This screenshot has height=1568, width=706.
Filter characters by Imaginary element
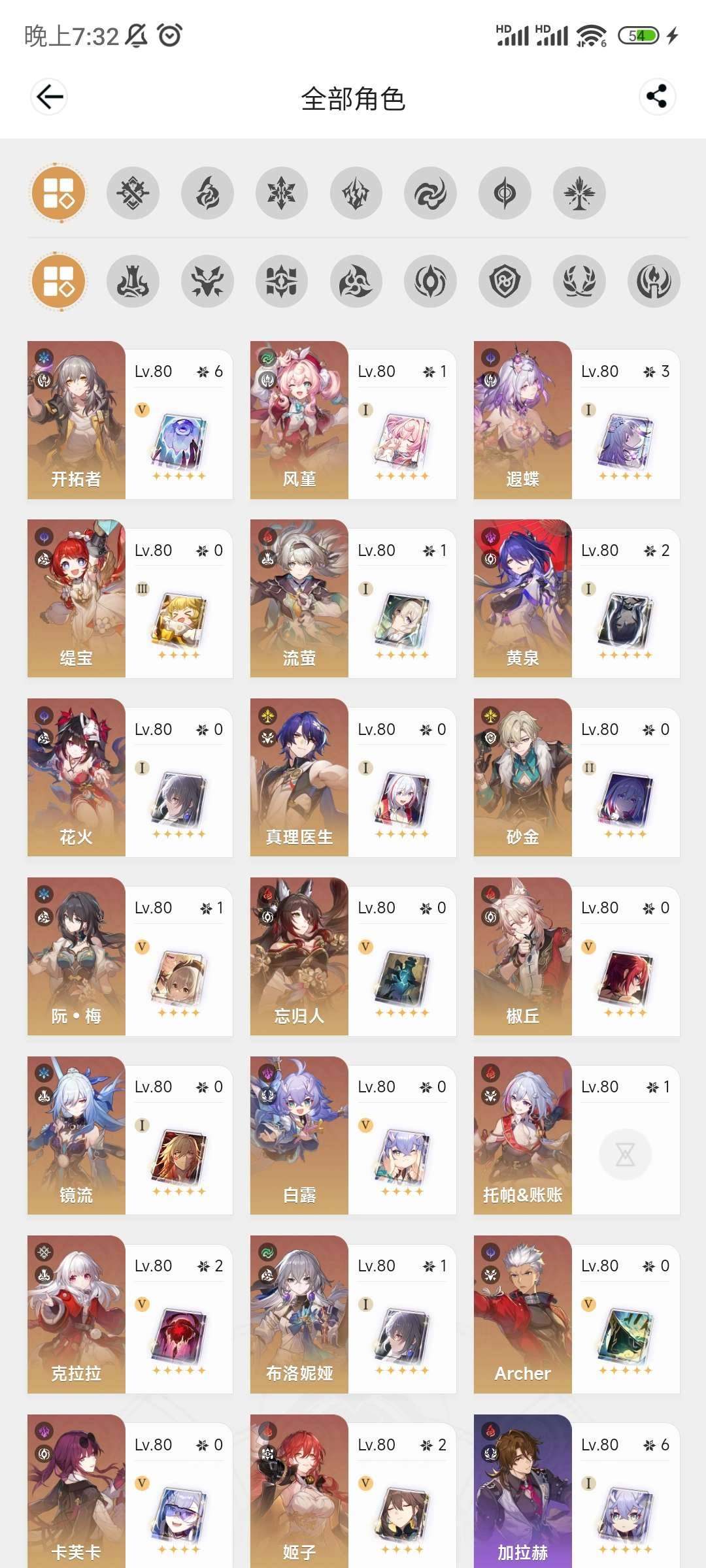[x=579, y=193]
